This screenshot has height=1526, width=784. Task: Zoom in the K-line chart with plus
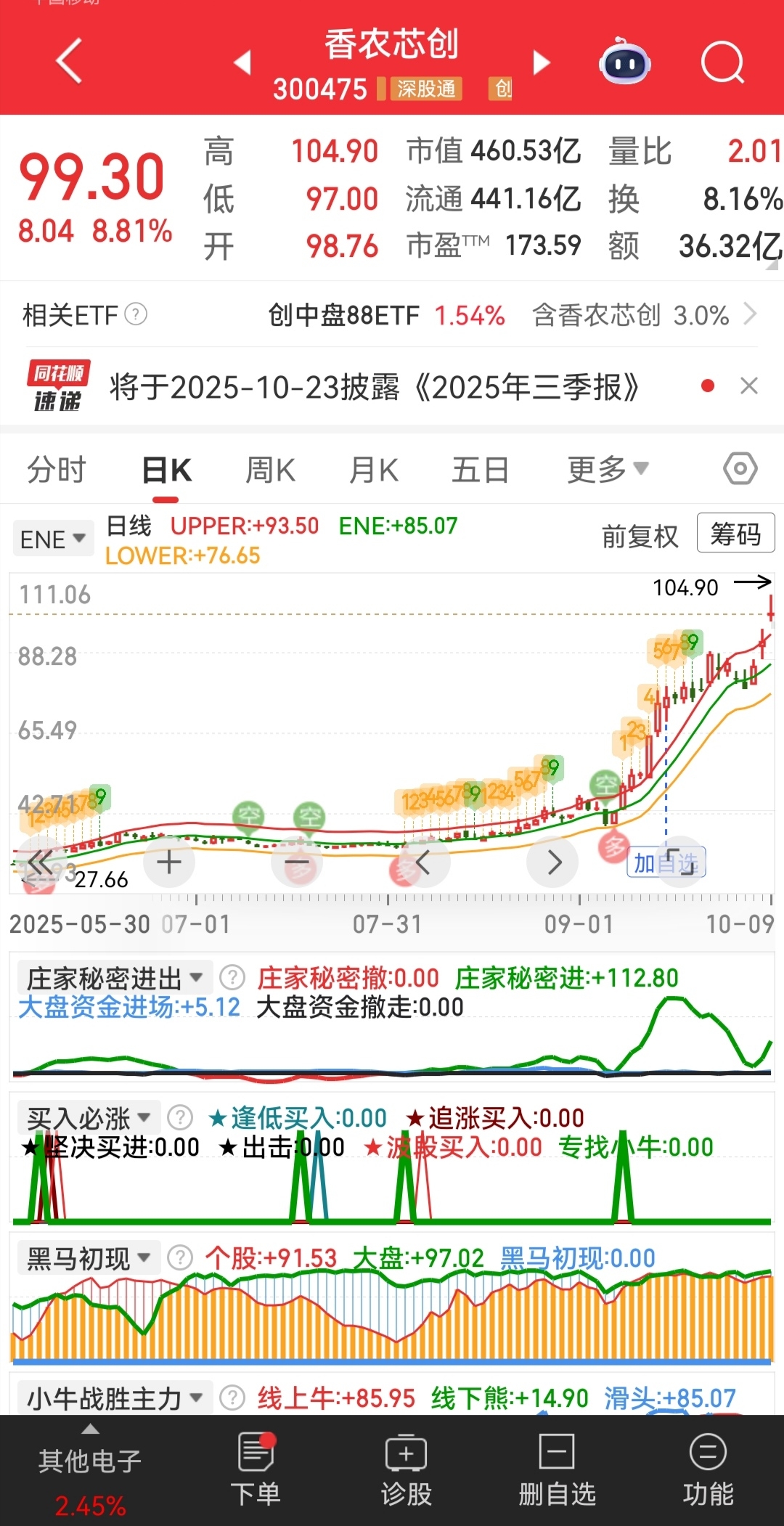[169, 862]
